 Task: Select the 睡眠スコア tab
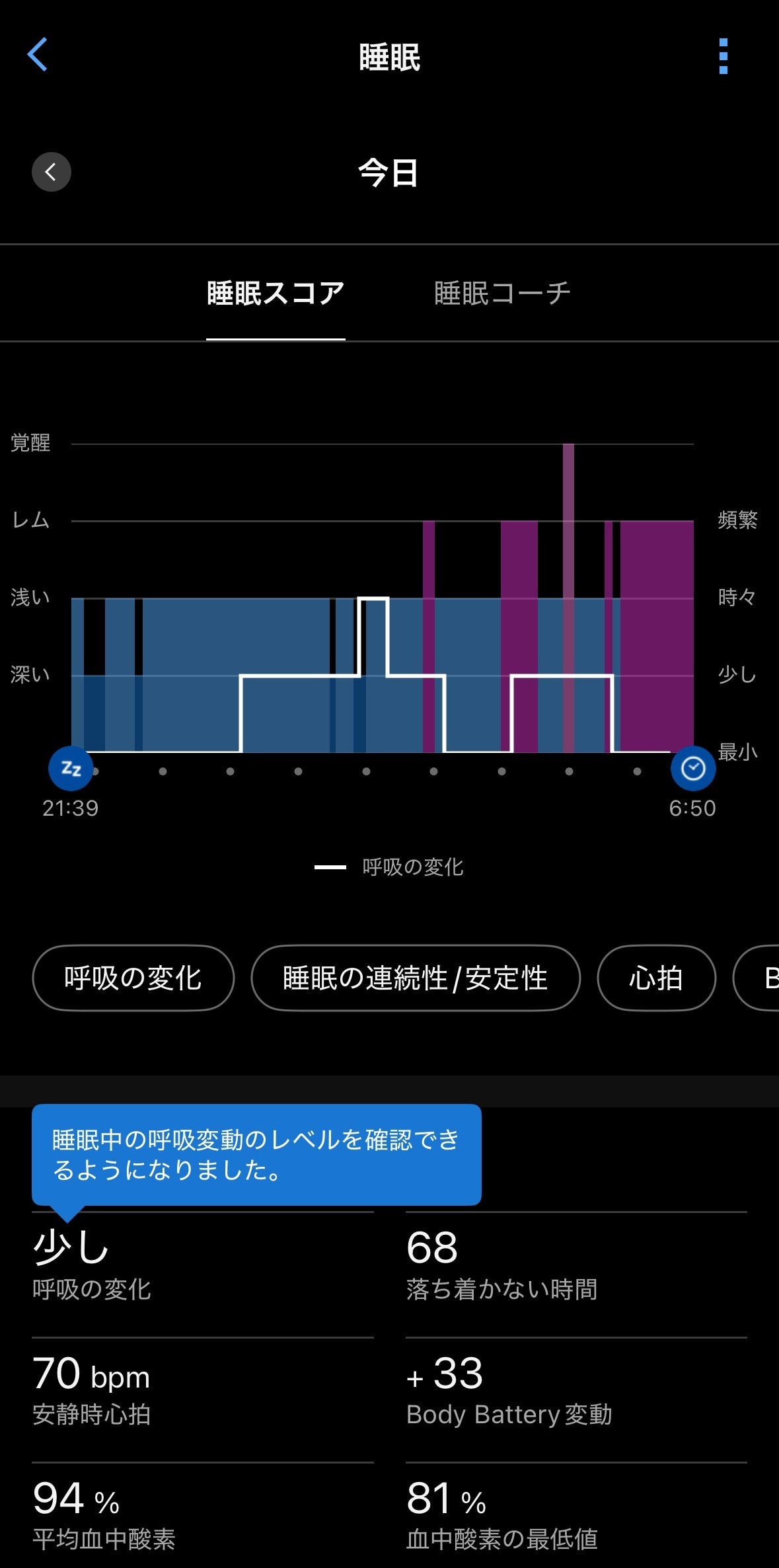tap(276, 294)
